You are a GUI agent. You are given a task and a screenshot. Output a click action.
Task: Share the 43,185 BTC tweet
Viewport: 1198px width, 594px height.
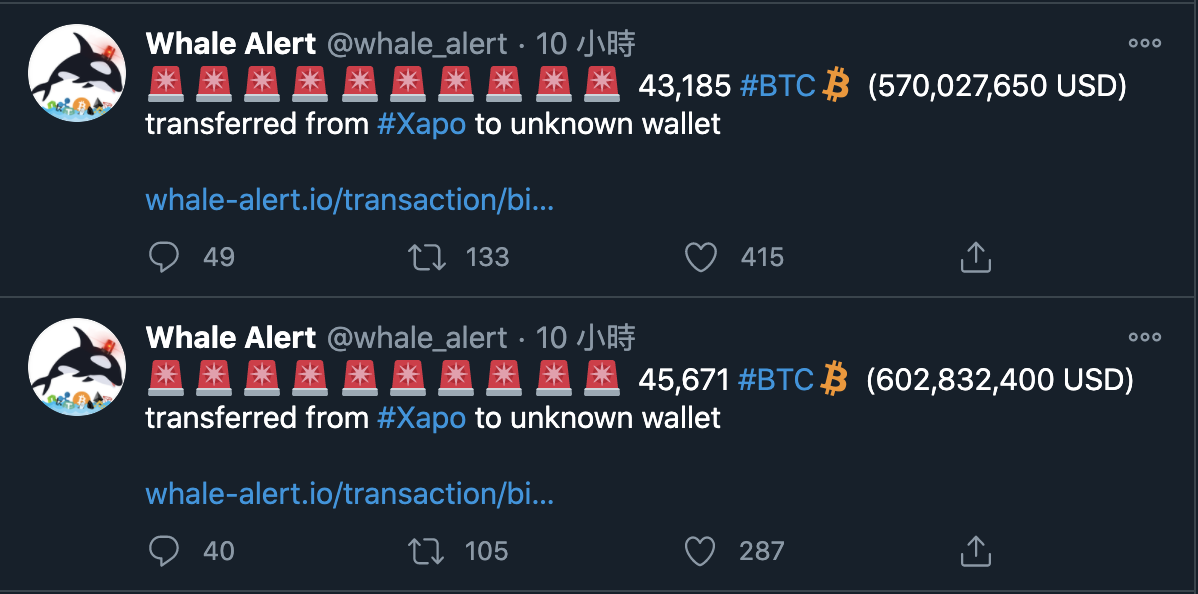click(x=974, y=257)
